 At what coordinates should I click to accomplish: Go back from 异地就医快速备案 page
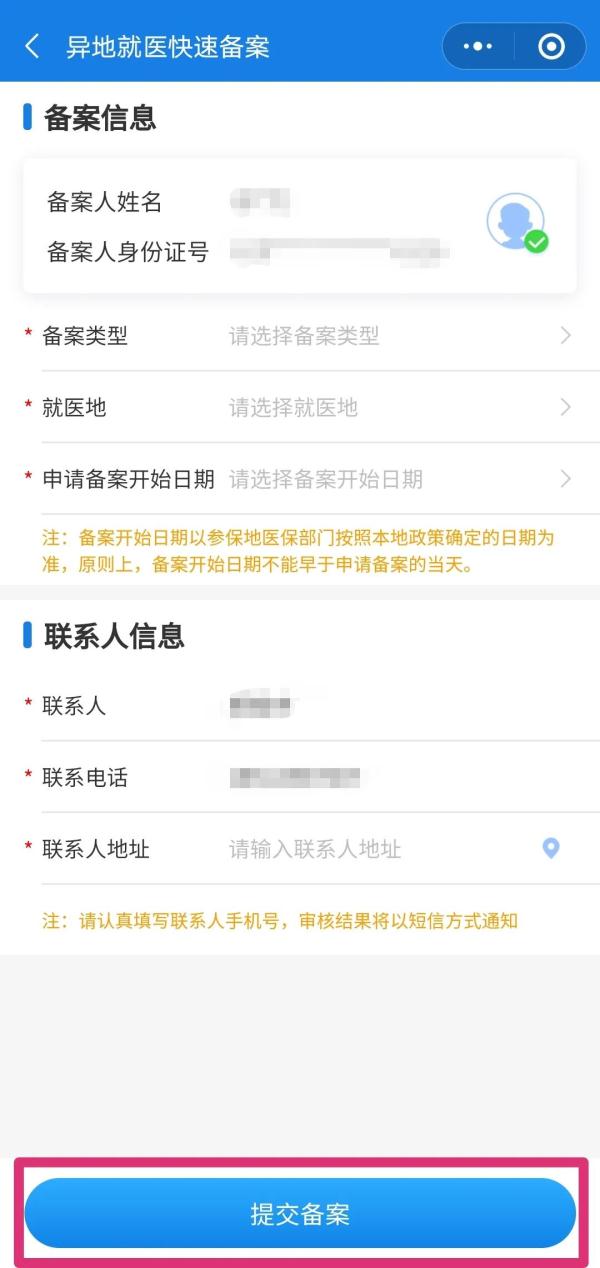33,47
